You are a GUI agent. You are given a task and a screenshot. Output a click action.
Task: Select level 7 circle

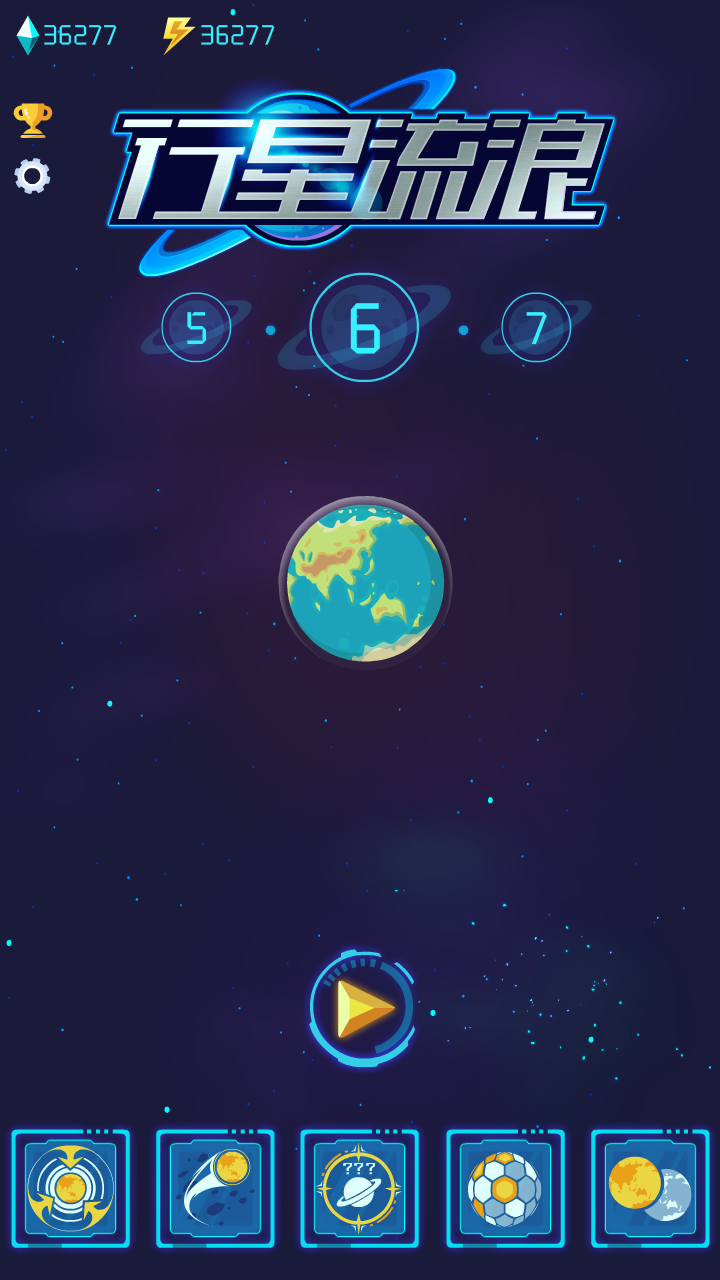pos(535,328)
